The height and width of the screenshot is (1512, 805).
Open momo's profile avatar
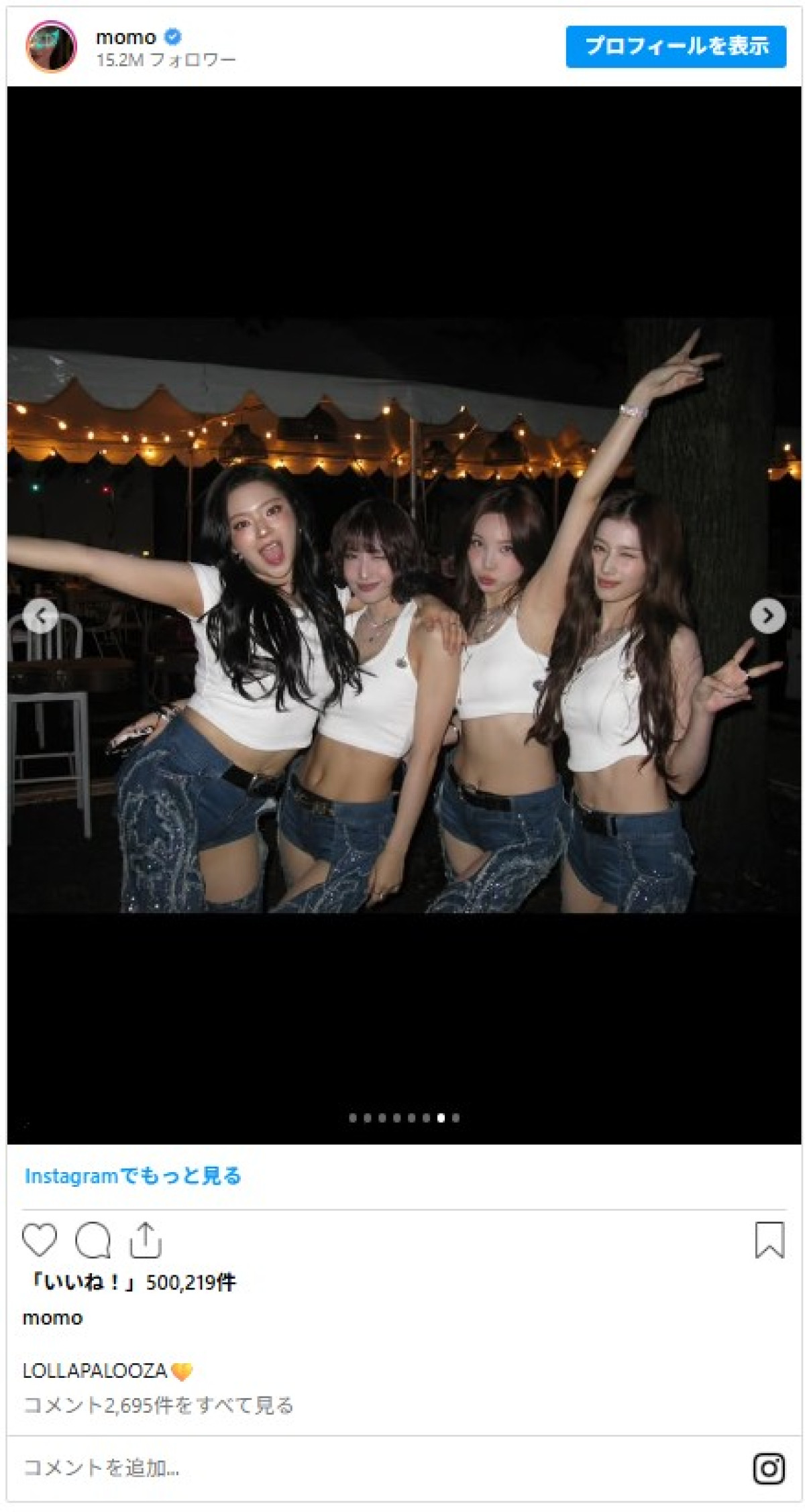[x=52, y=46]
